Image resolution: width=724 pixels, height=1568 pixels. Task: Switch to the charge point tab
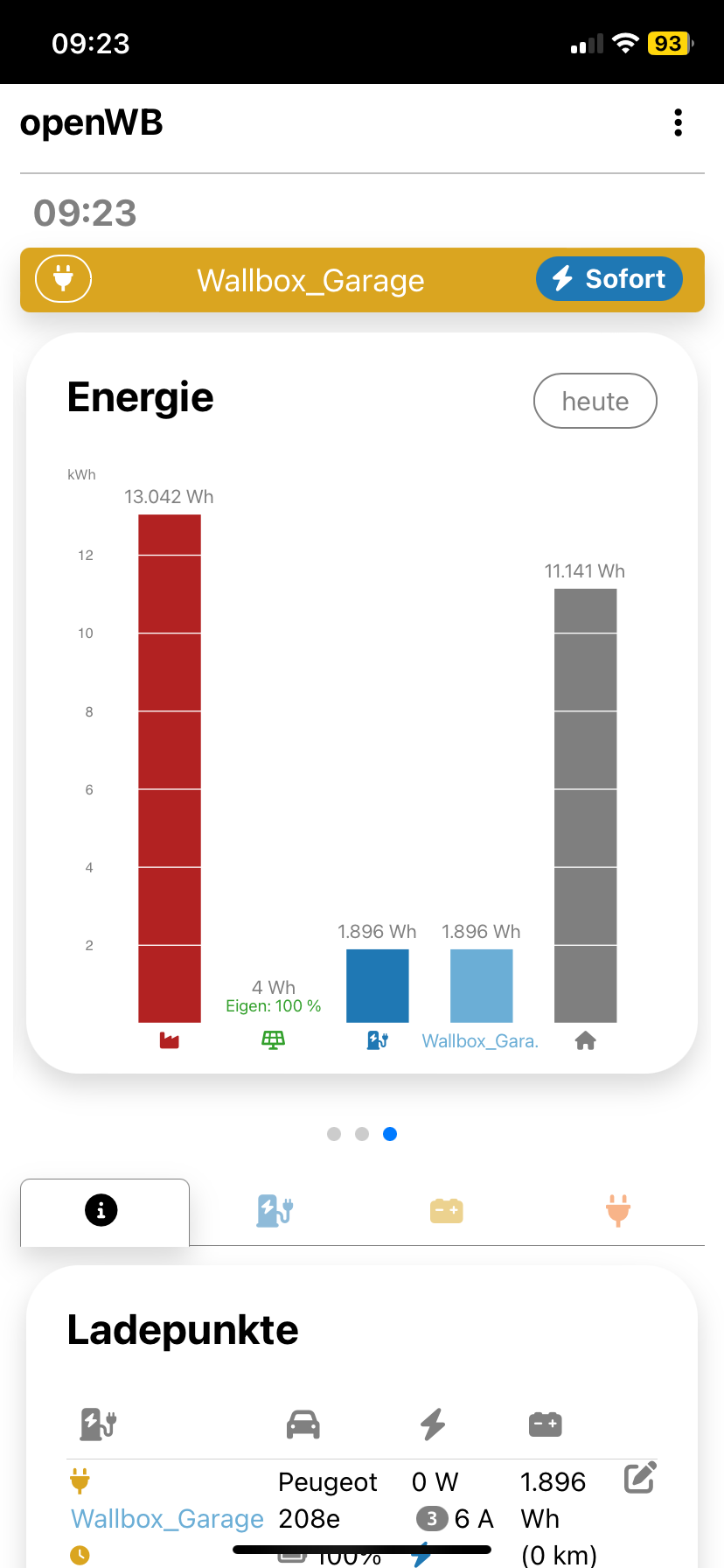coord(274,1211)
